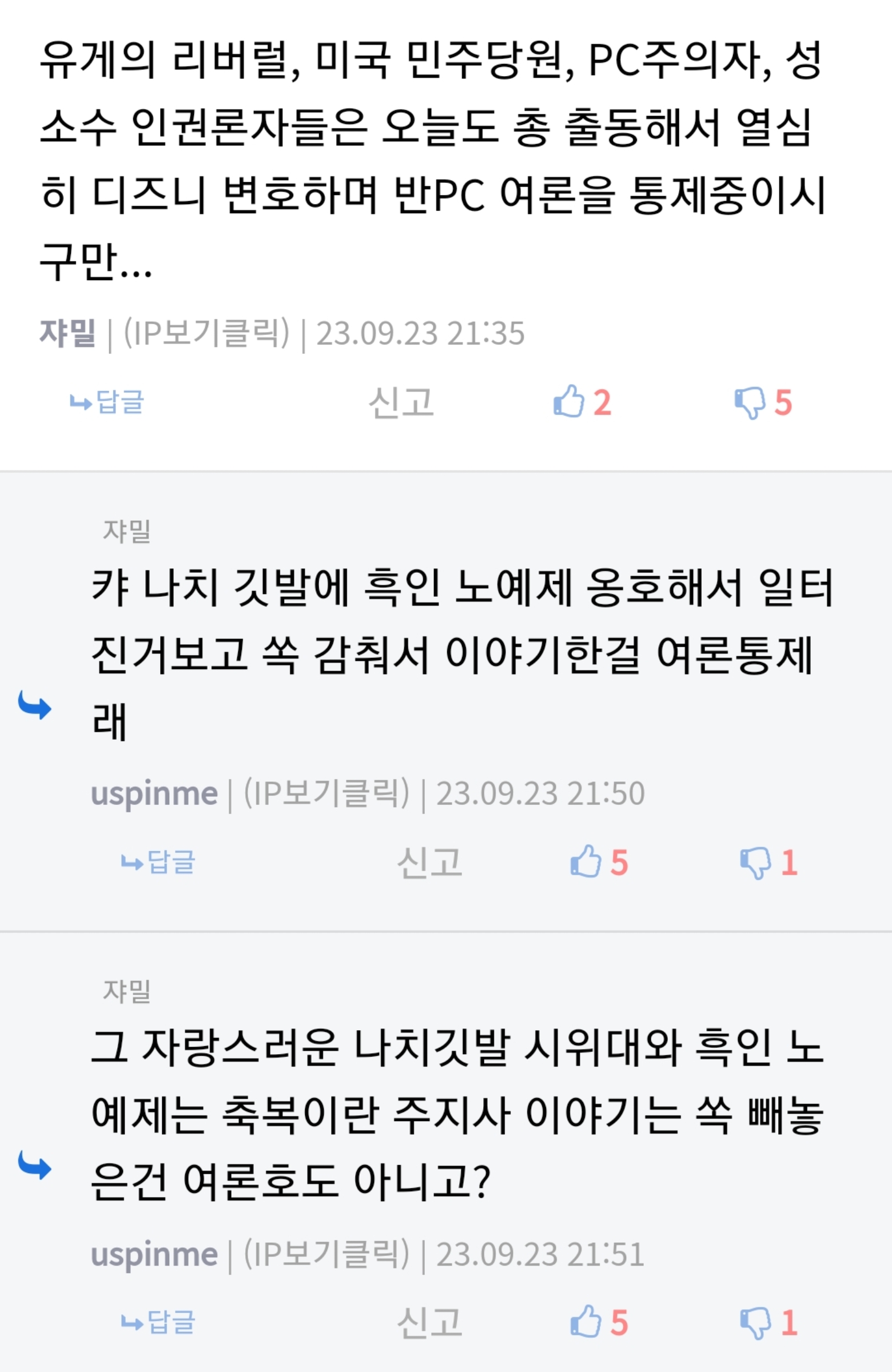Screen dimensions: 892x1372
Task: Thumbs up uspinme's 21:51 comment
Action: (x=586, y=1321)
